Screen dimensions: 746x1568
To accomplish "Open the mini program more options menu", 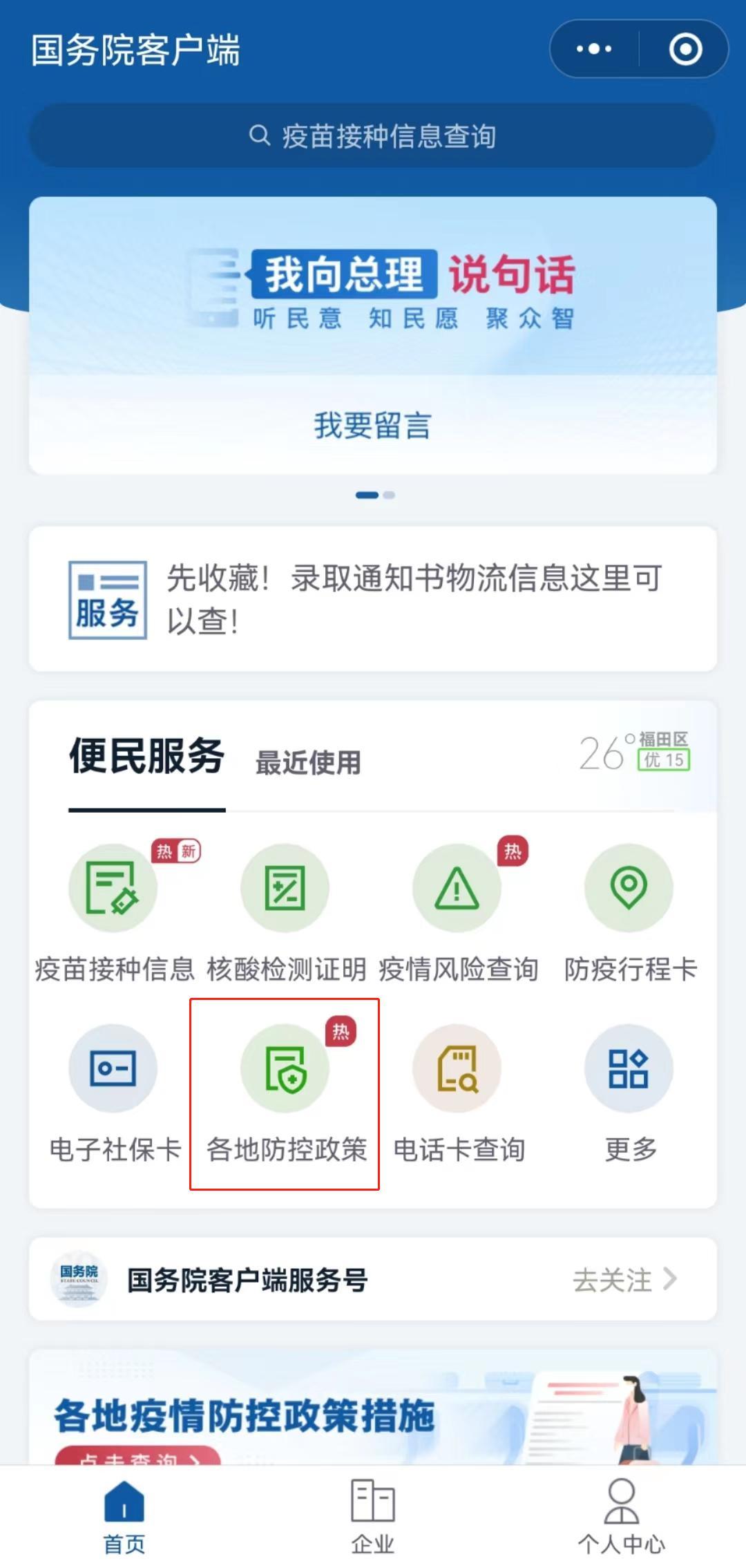I will tap(594, 49).
